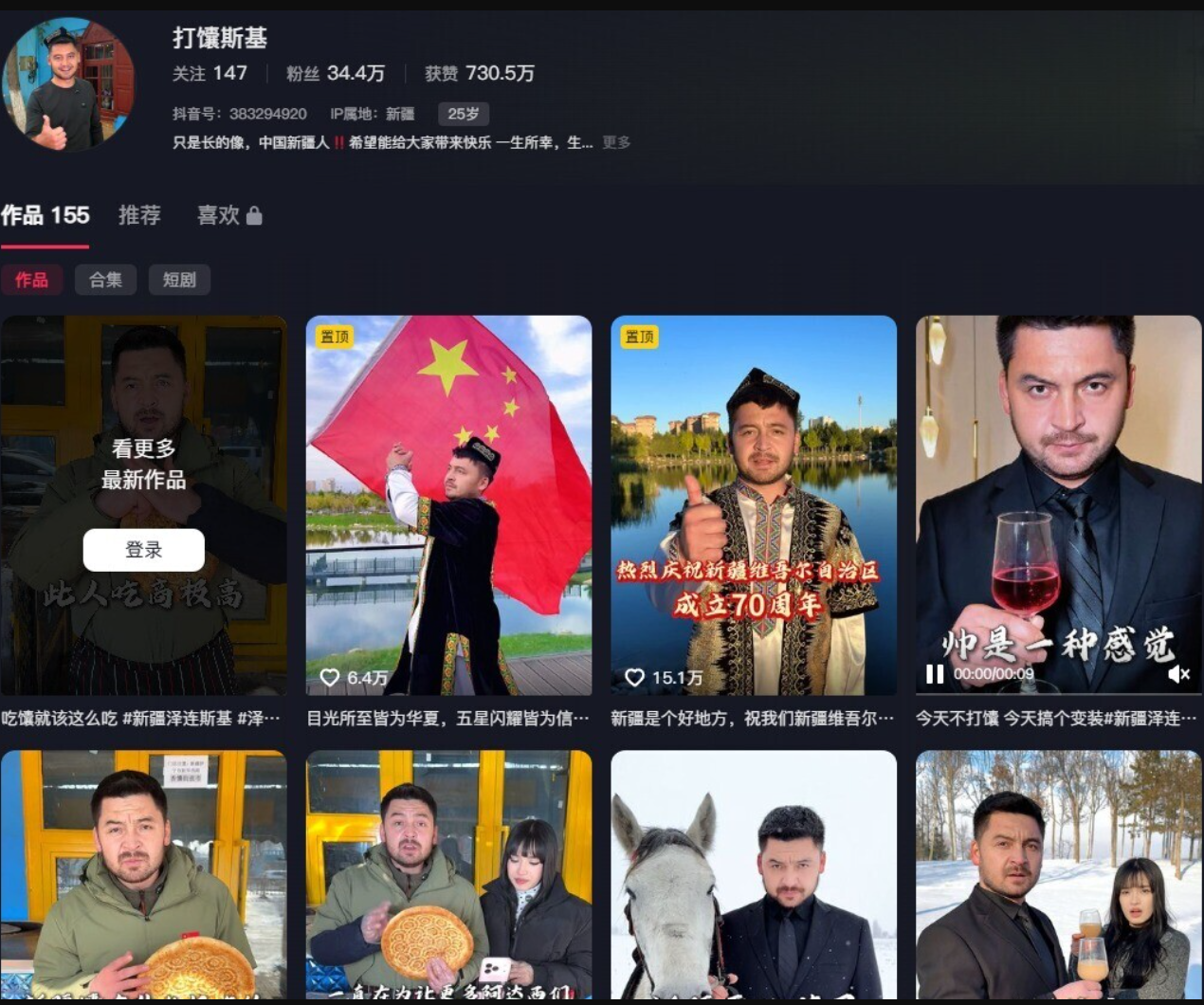This screenshot has height=1005, width=1204.
Task: Select the 作品 filter chip
Action: point(31,280)
